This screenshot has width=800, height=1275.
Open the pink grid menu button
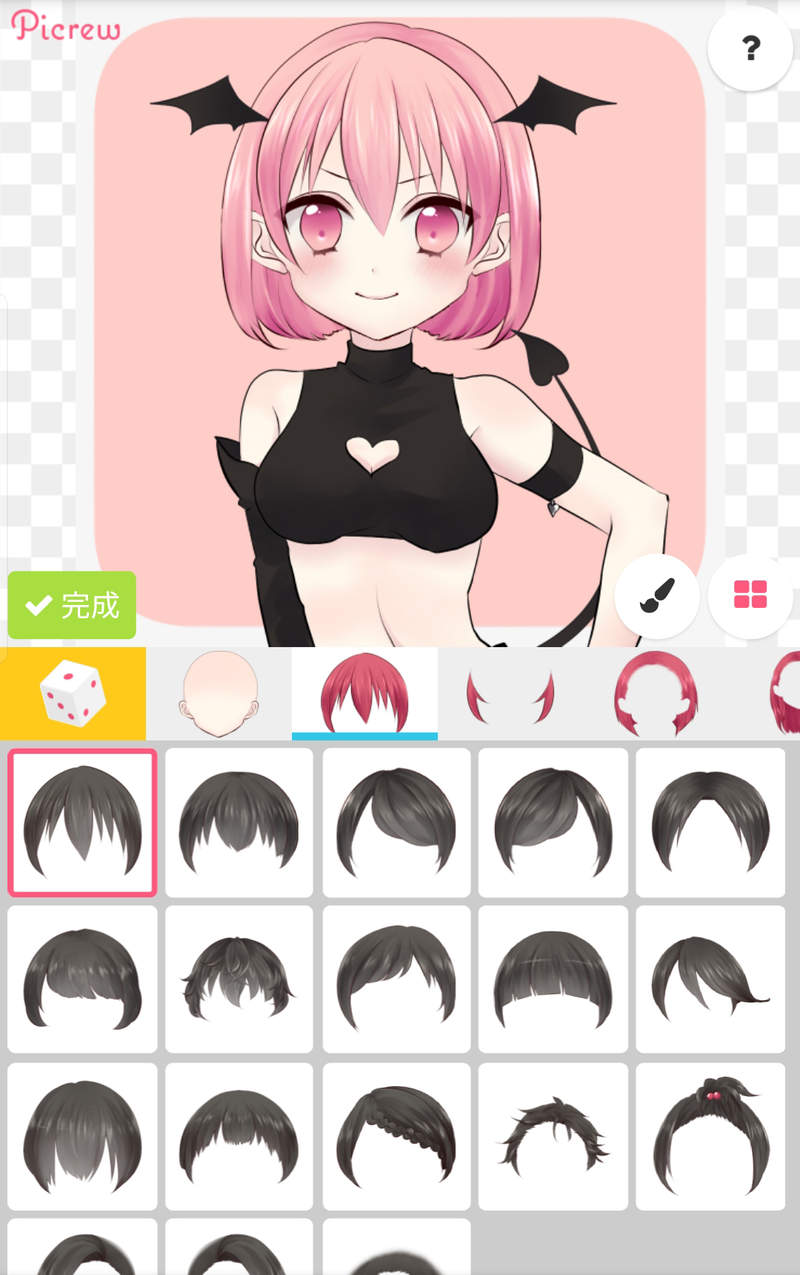(x=750, y=596)
